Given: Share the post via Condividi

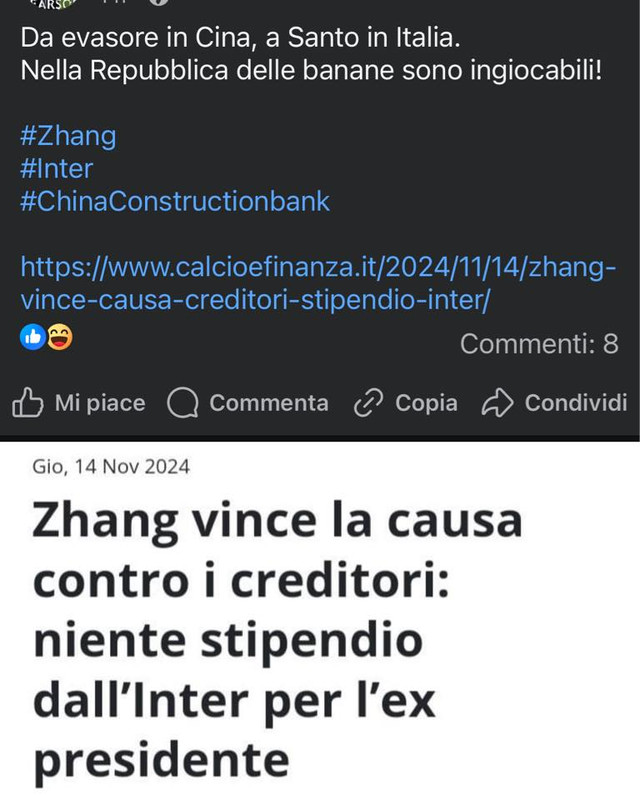Looking at the screenshot, I should click(555, 403).
